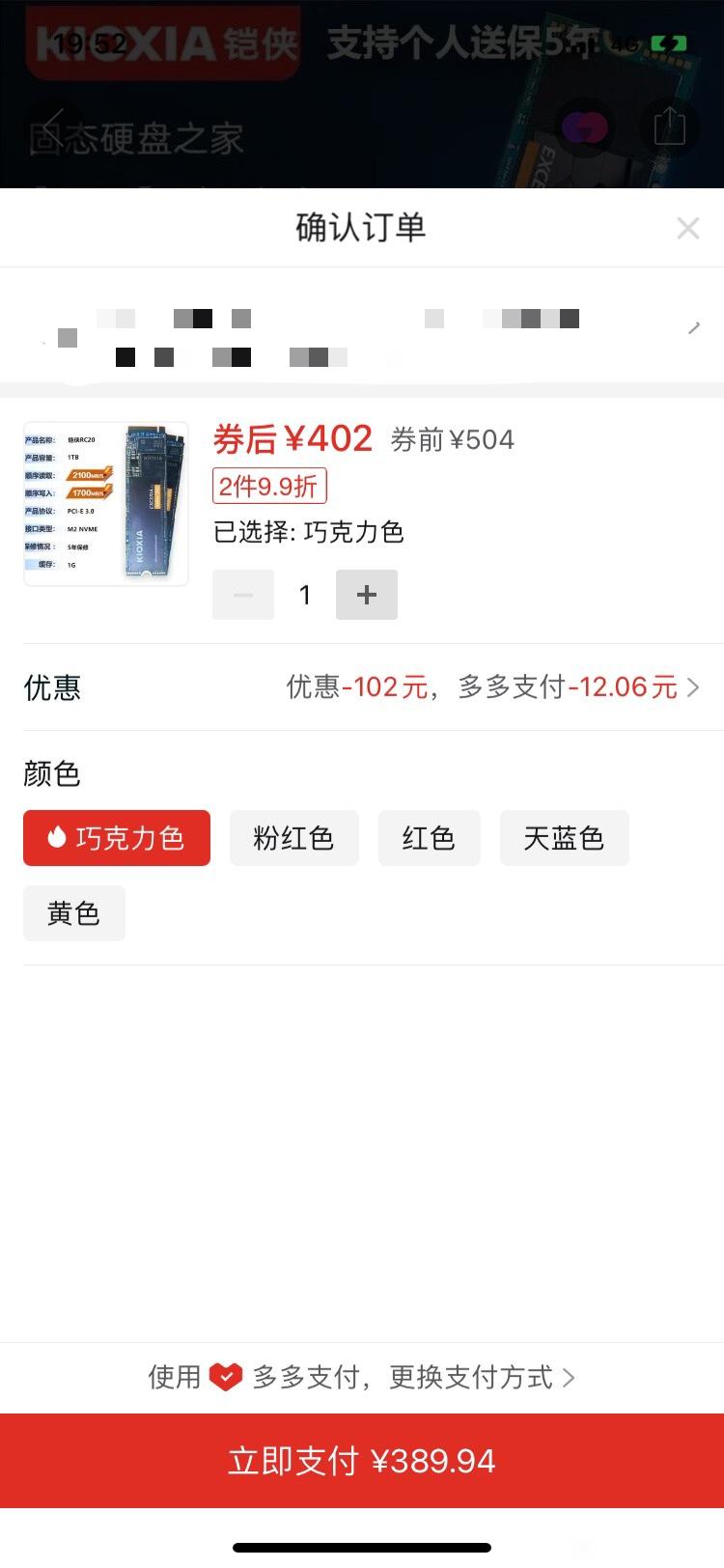The image size is (724, 1568).
Task: Pick the 红色 color option
Action: click(x=430, y=838)
